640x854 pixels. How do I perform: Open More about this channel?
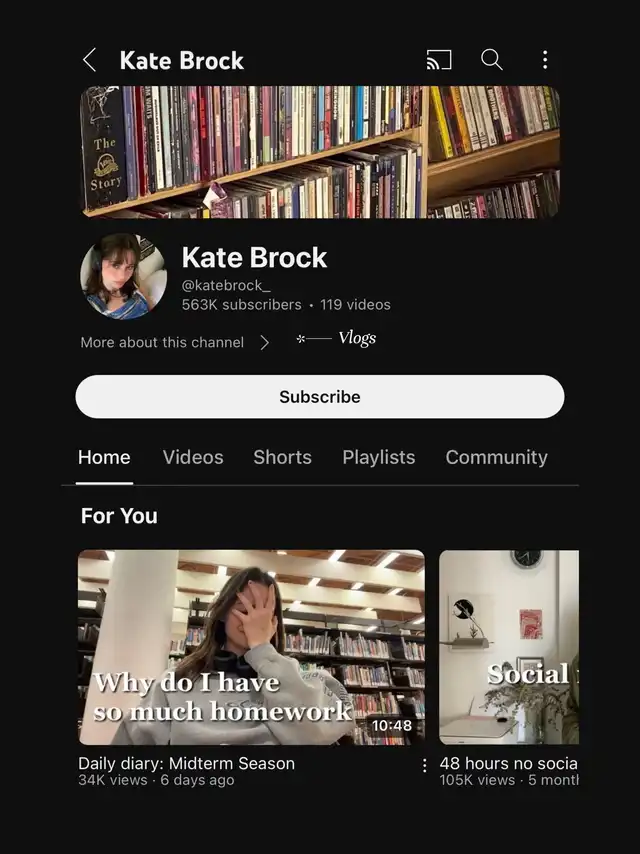click(175, 342)
